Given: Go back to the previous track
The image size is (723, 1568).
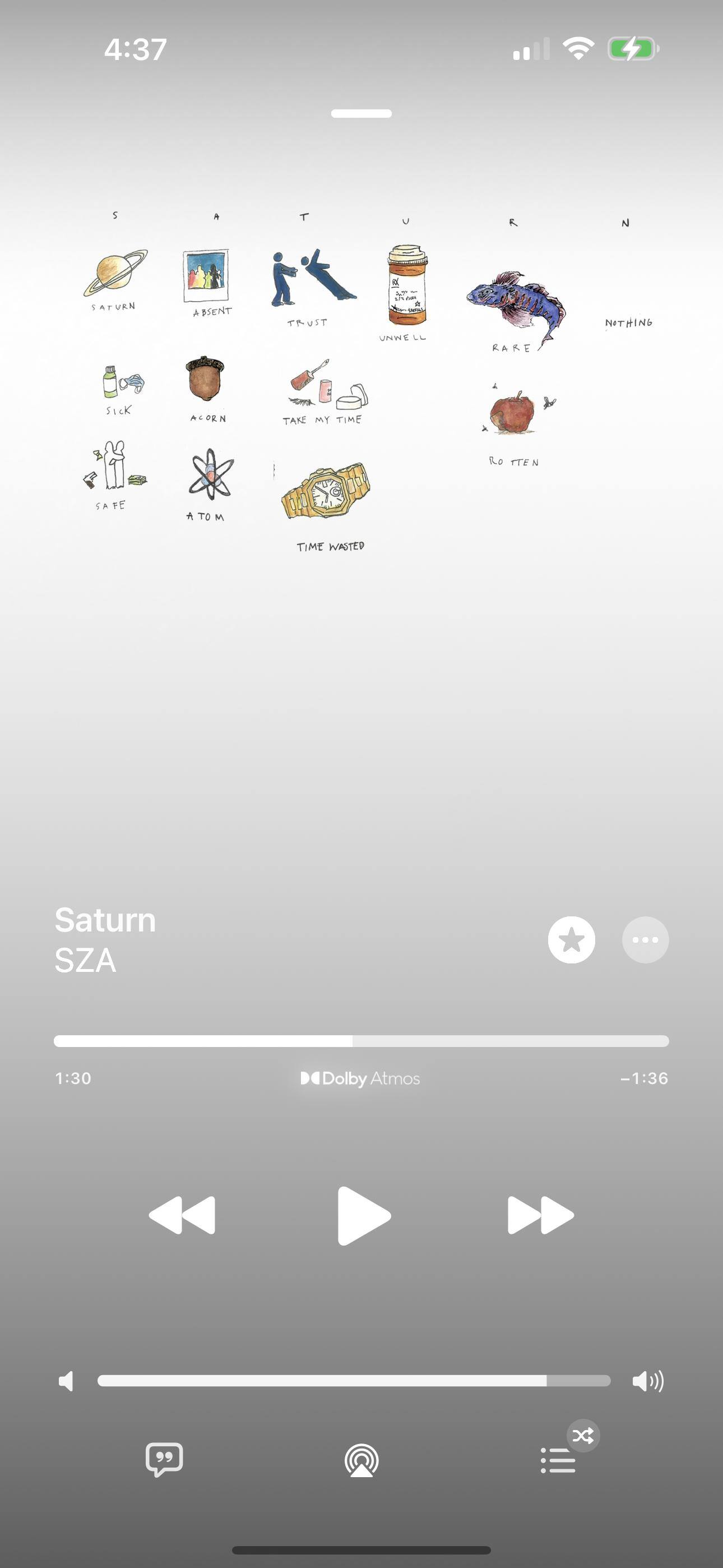Looking at the screenshot, I should tap(182, 1215).
